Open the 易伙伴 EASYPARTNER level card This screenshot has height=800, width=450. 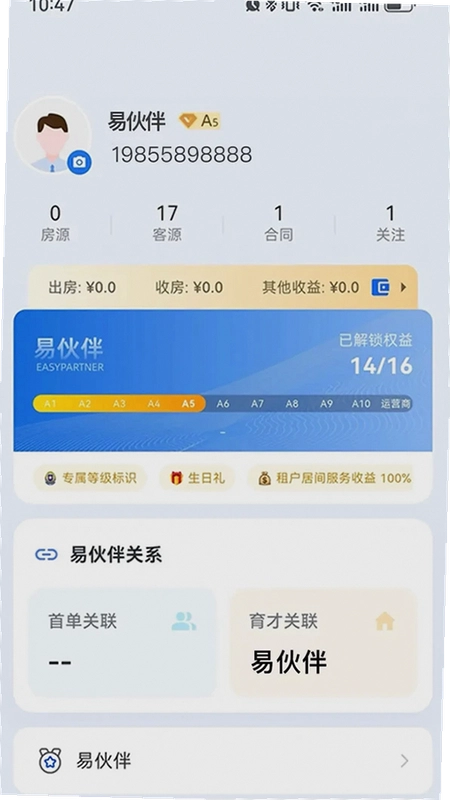tap(223, 381)
